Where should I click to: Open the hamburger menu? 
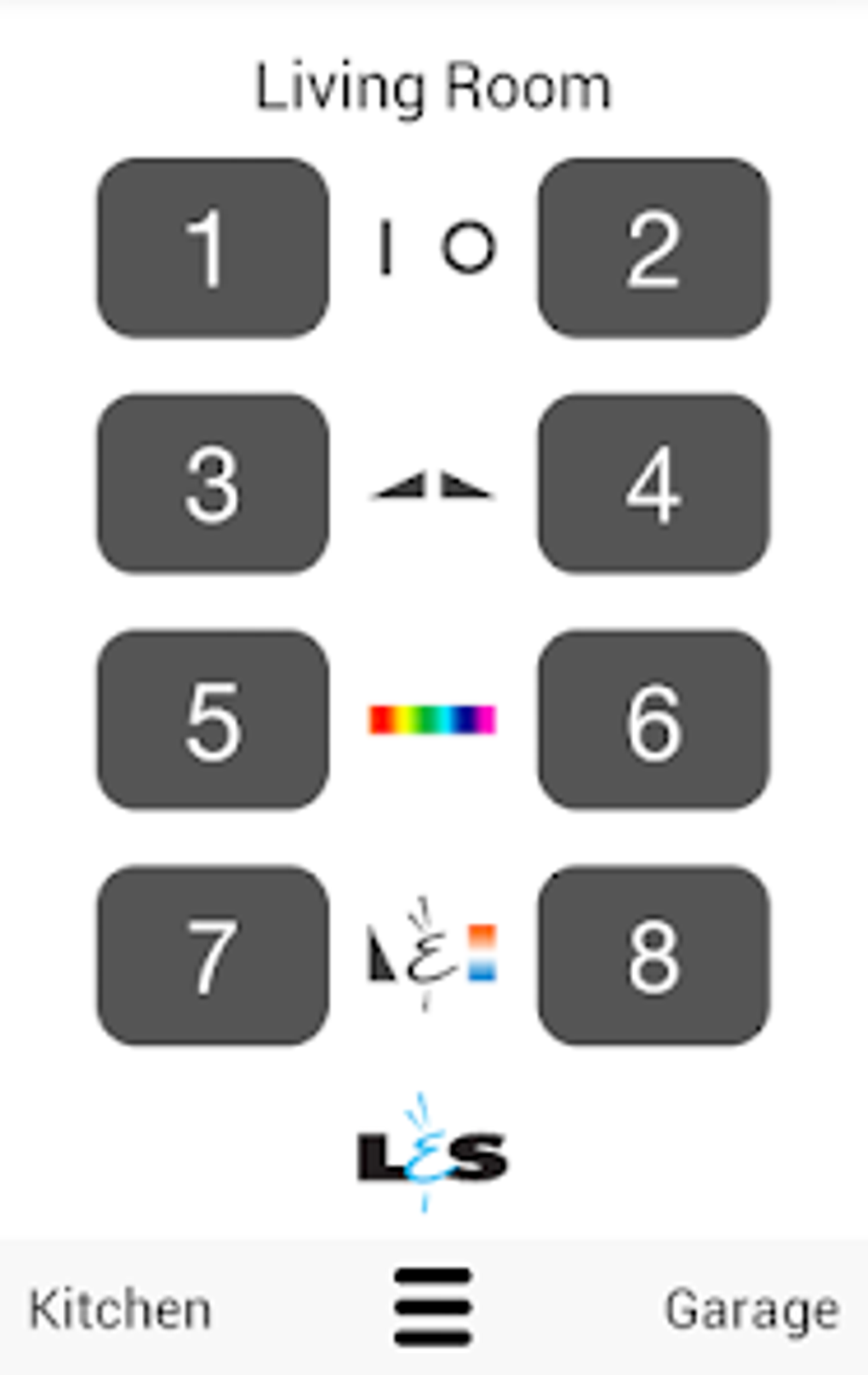[x=433, y=1307]
